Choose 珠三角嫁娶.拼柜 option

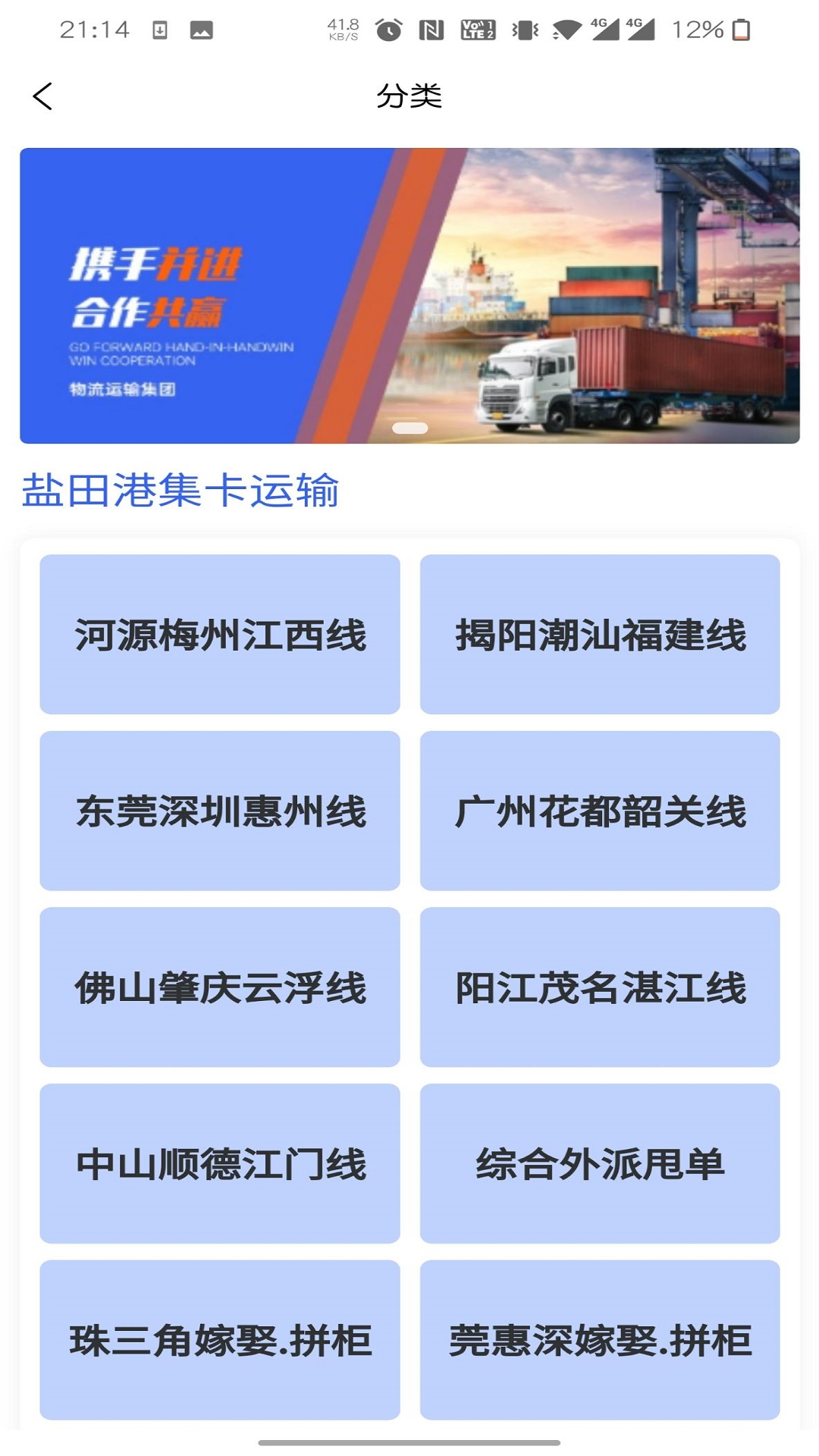(x=220, y=1340)
